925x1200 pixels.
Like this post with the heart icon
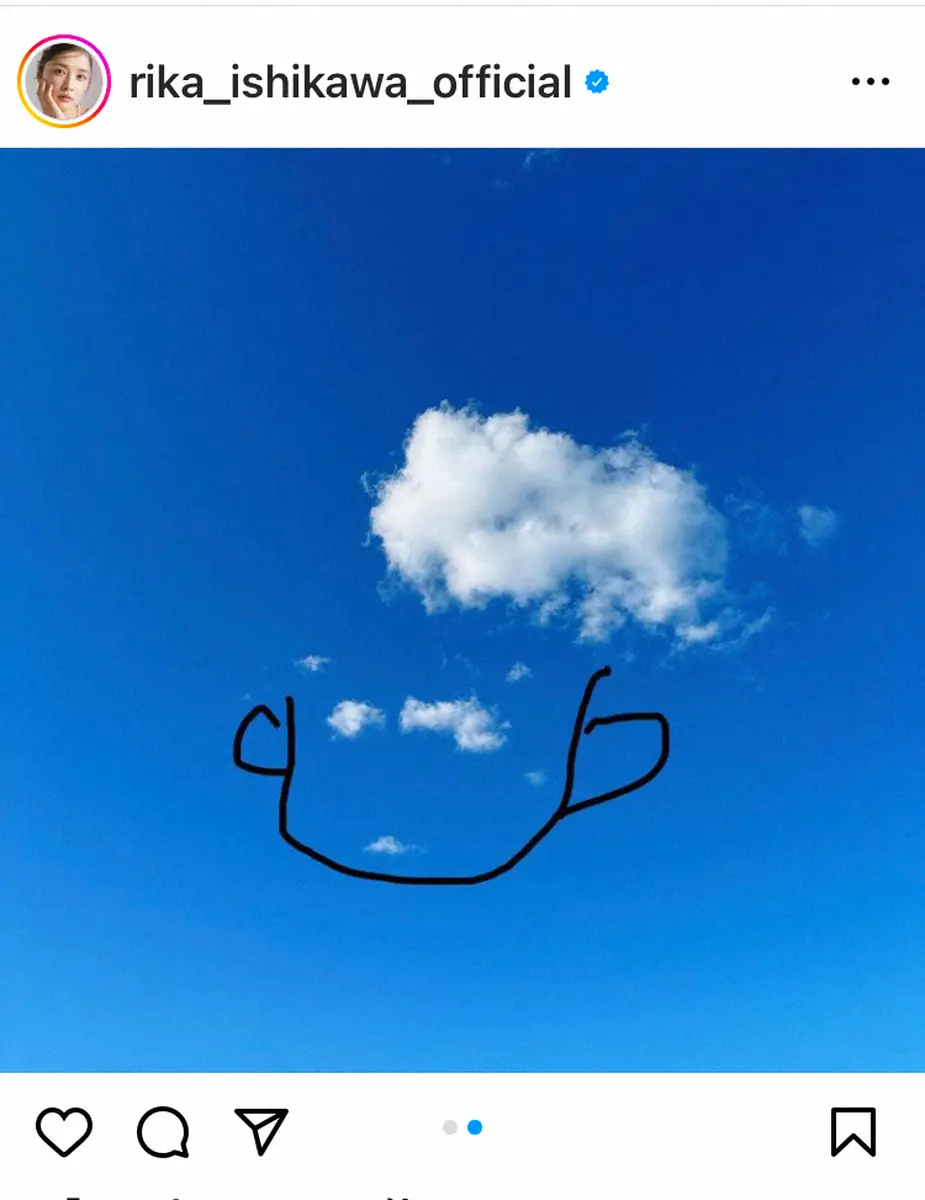coord(64,1132)
